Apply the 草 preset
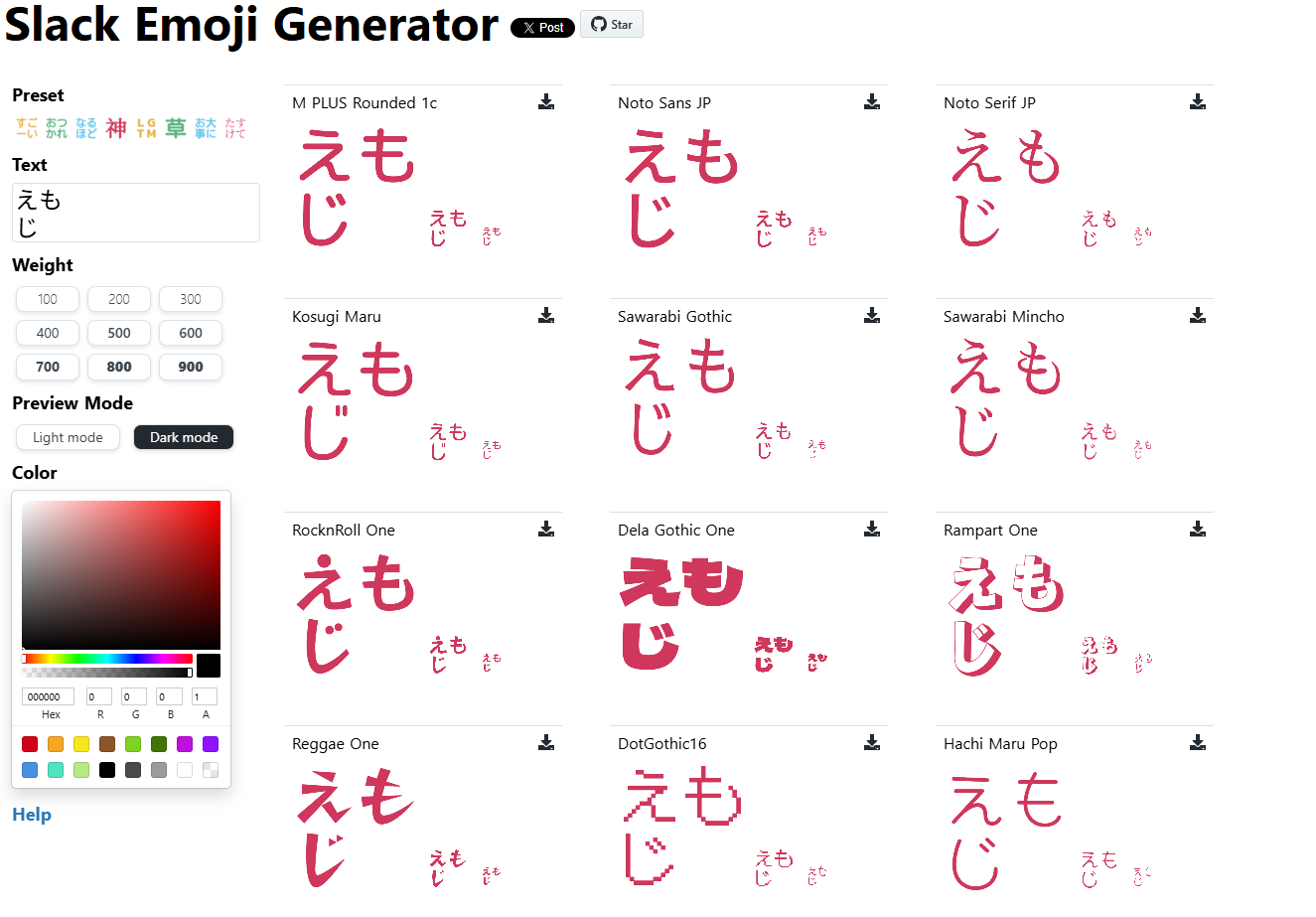 (176, 127)
